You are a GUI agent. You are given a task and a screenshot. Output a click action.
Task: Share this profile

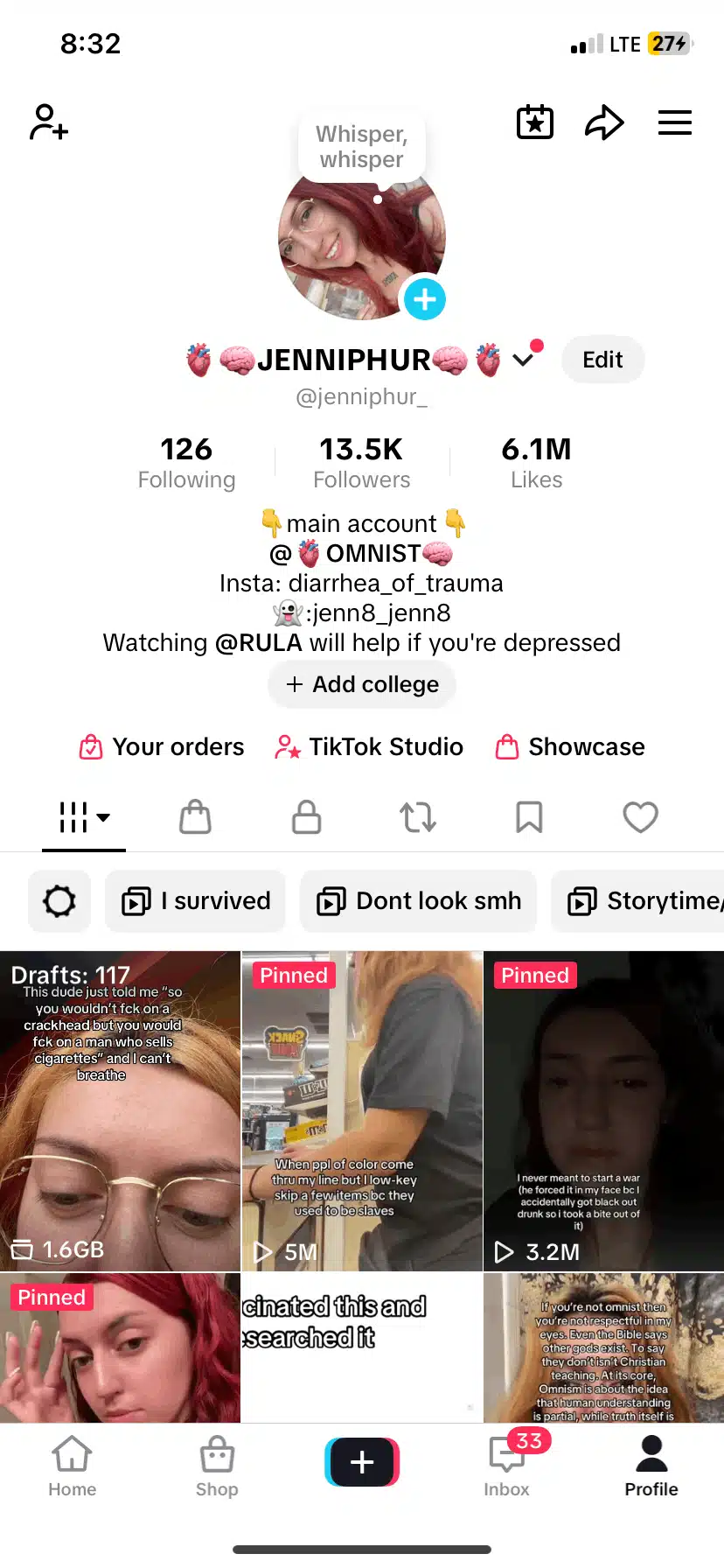(x=604, y=122)
